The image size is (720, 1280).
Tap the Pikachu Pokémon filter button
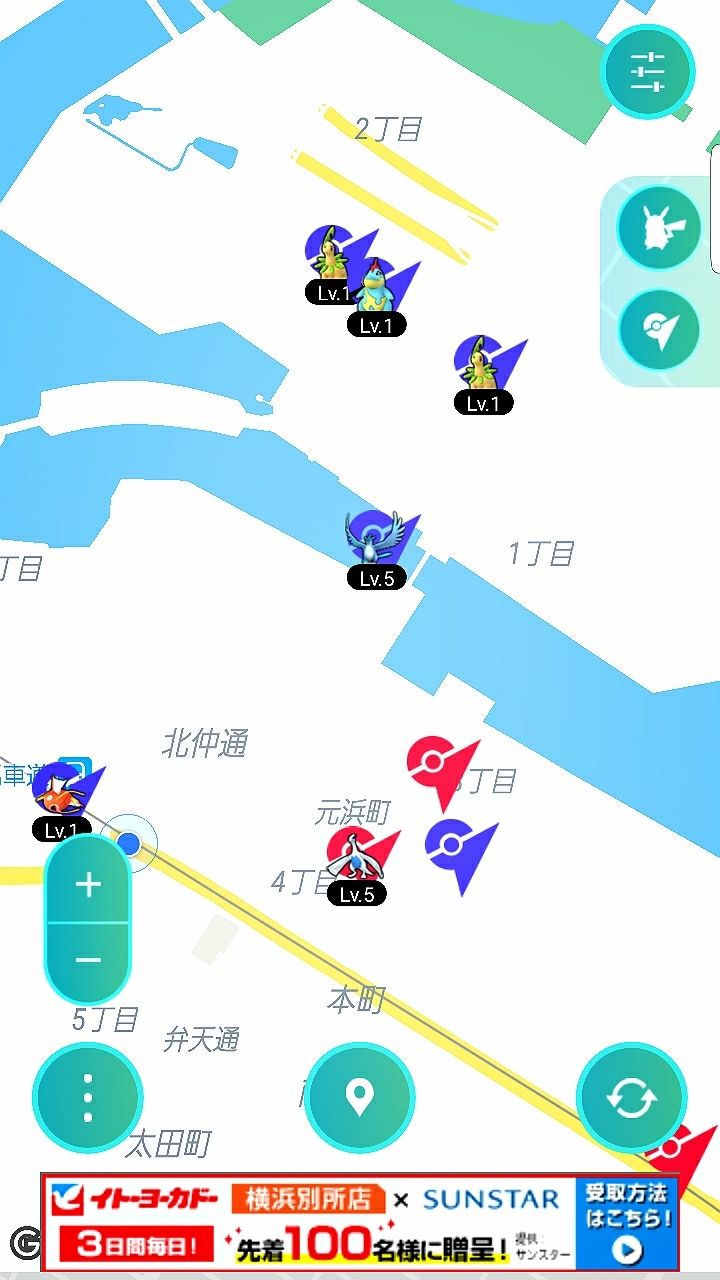(658, 227)
